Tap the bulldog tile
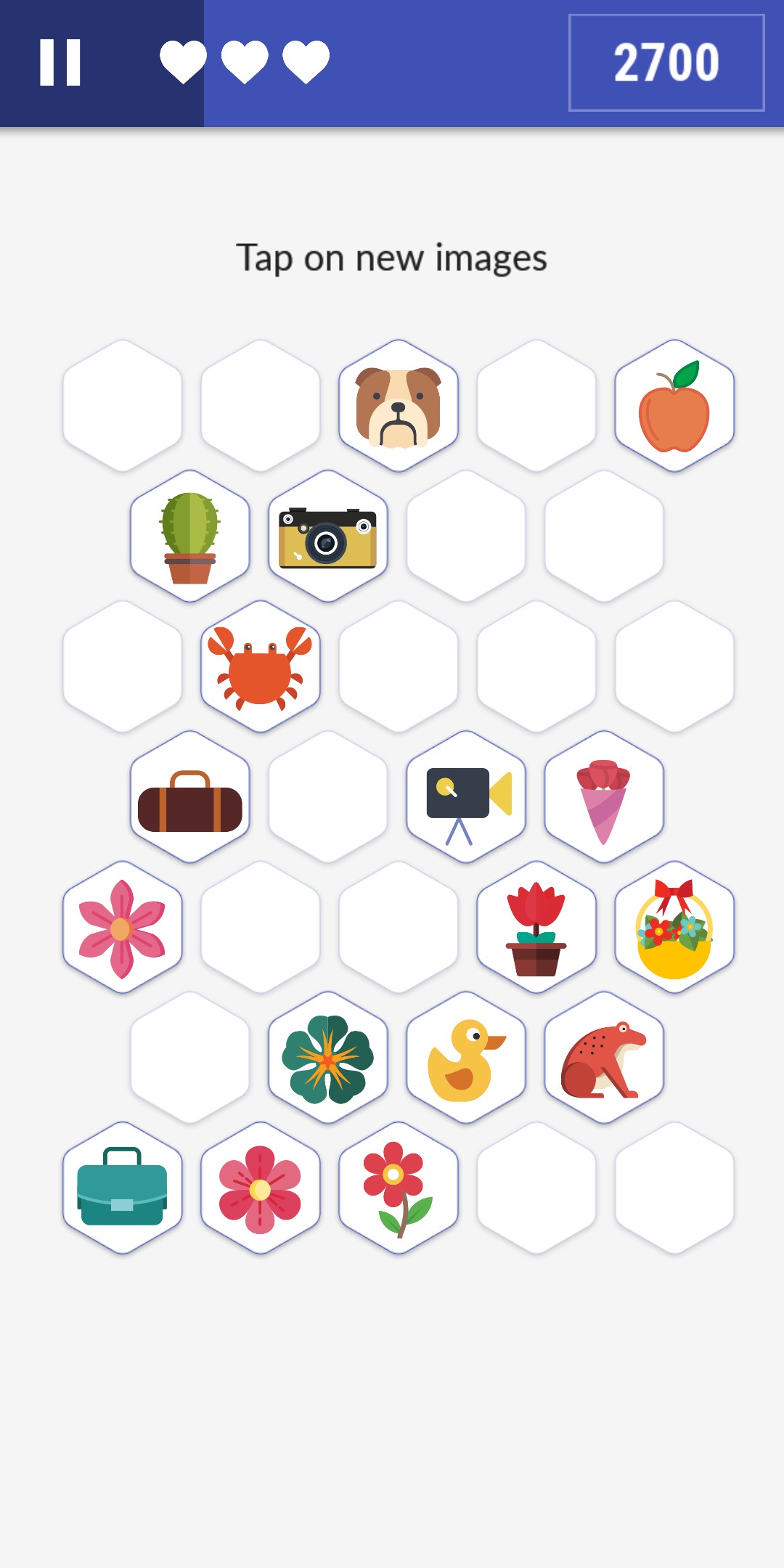Viewport: 784px width, 1568px height. click(398, 406)
